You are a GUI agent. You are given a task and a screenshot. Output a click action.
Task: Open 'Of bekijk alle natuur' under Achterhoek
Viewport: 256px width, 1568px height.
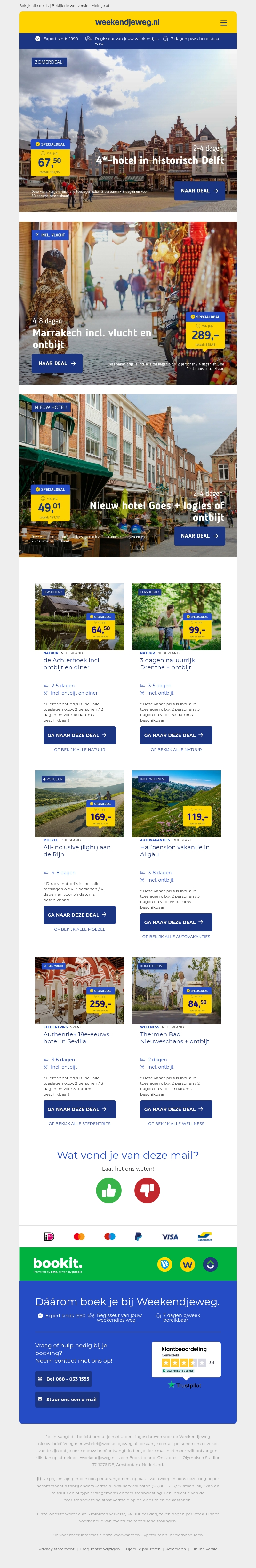[x=79, y=749]
